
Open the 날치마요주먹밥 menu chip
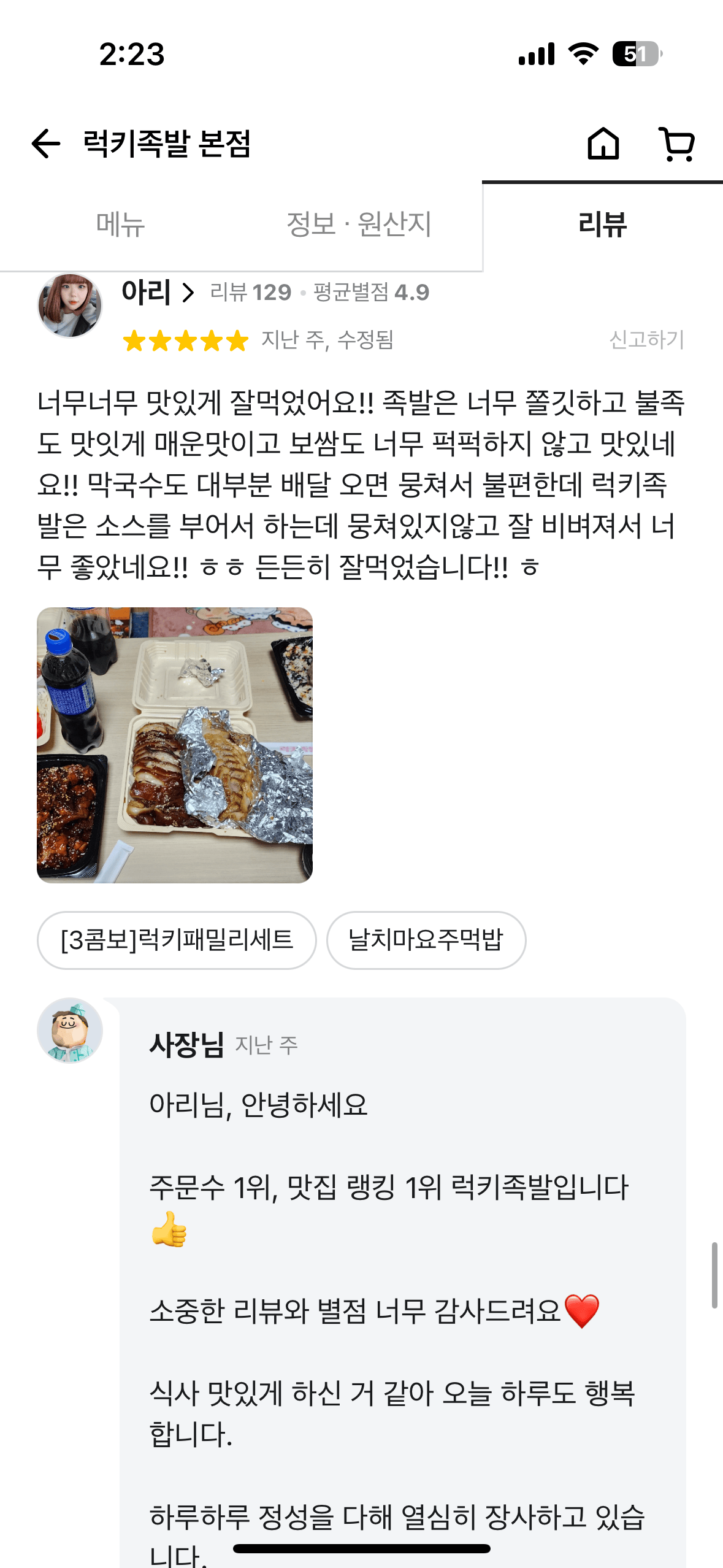tap(426, 940)
